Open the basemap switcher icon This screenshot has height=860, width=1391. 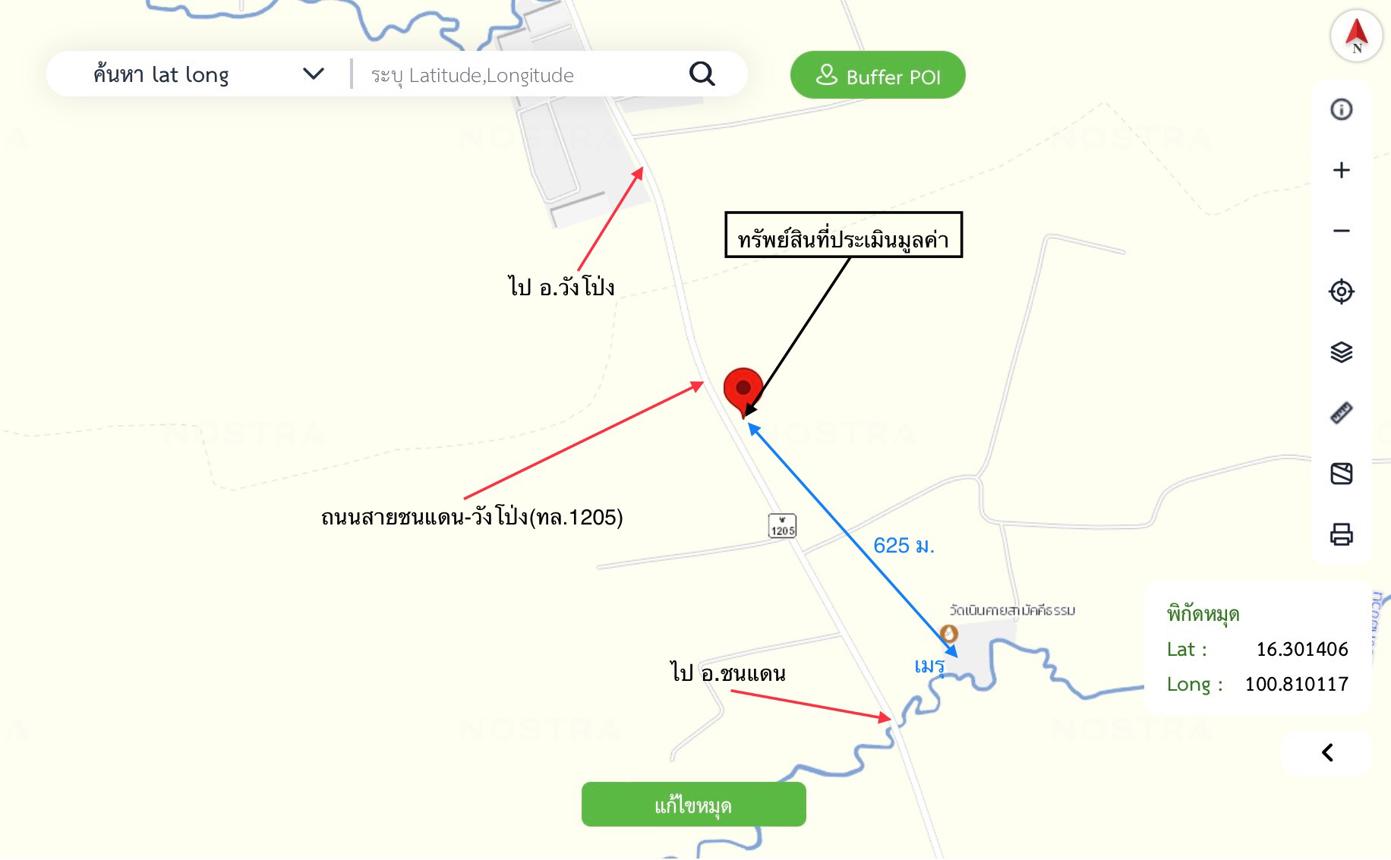point(1341,473)
